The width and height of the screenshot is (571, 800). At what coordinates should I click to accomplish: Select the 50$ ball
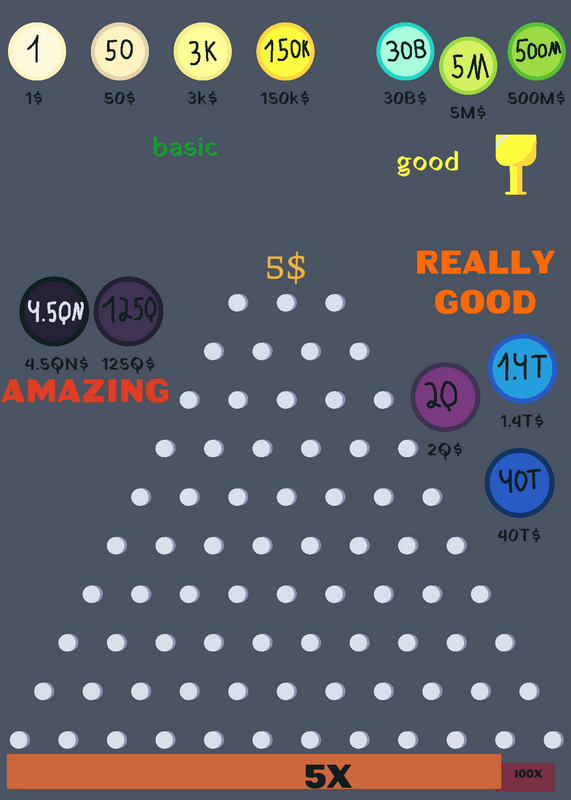click(120, 52)
